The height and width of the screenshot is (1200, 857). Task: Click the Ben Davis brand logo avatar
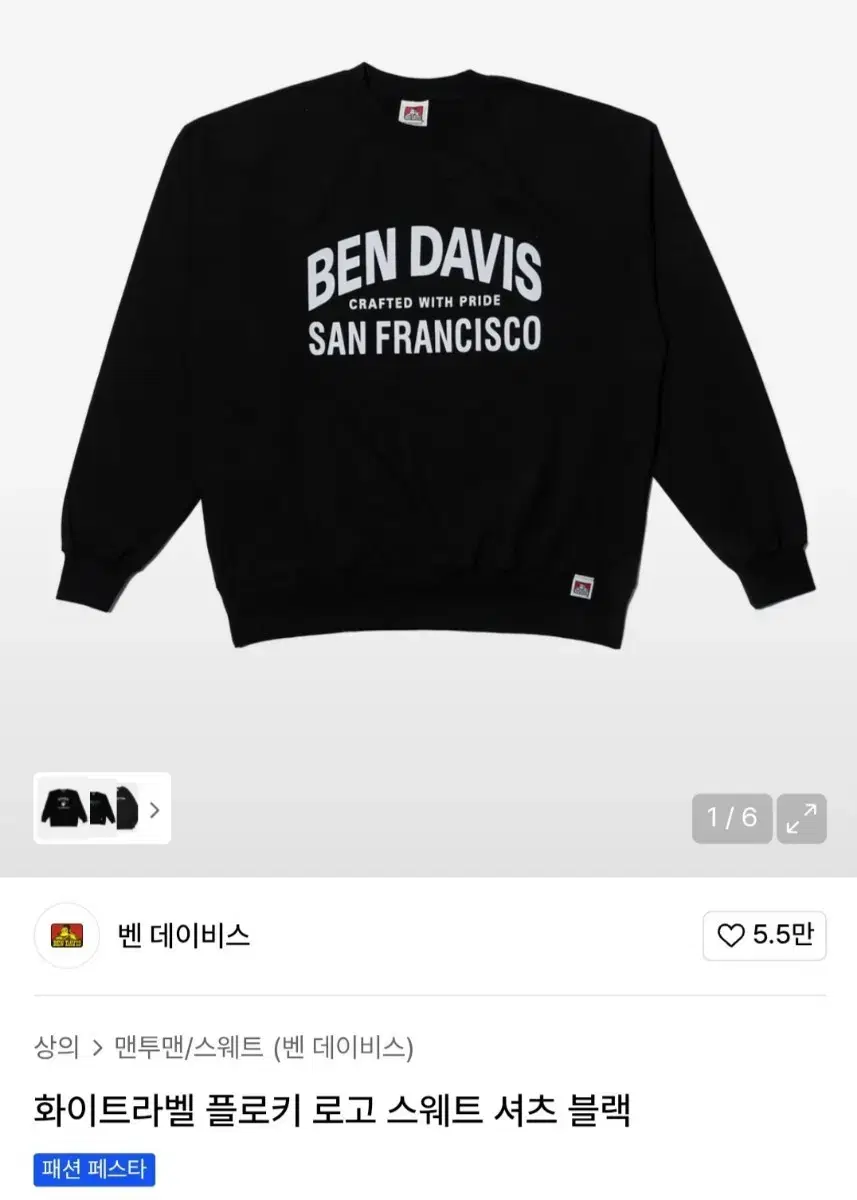[65, 936]
